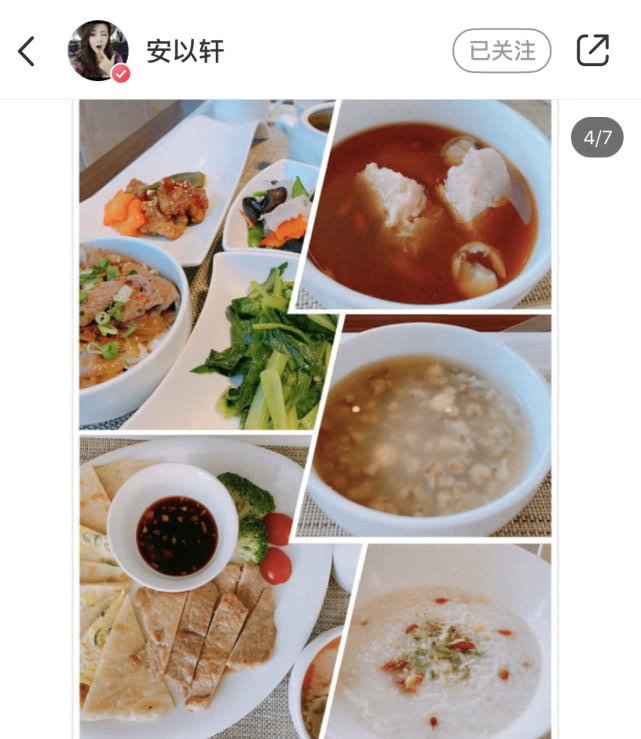Go back using the back arrow

tap(27, 51)
